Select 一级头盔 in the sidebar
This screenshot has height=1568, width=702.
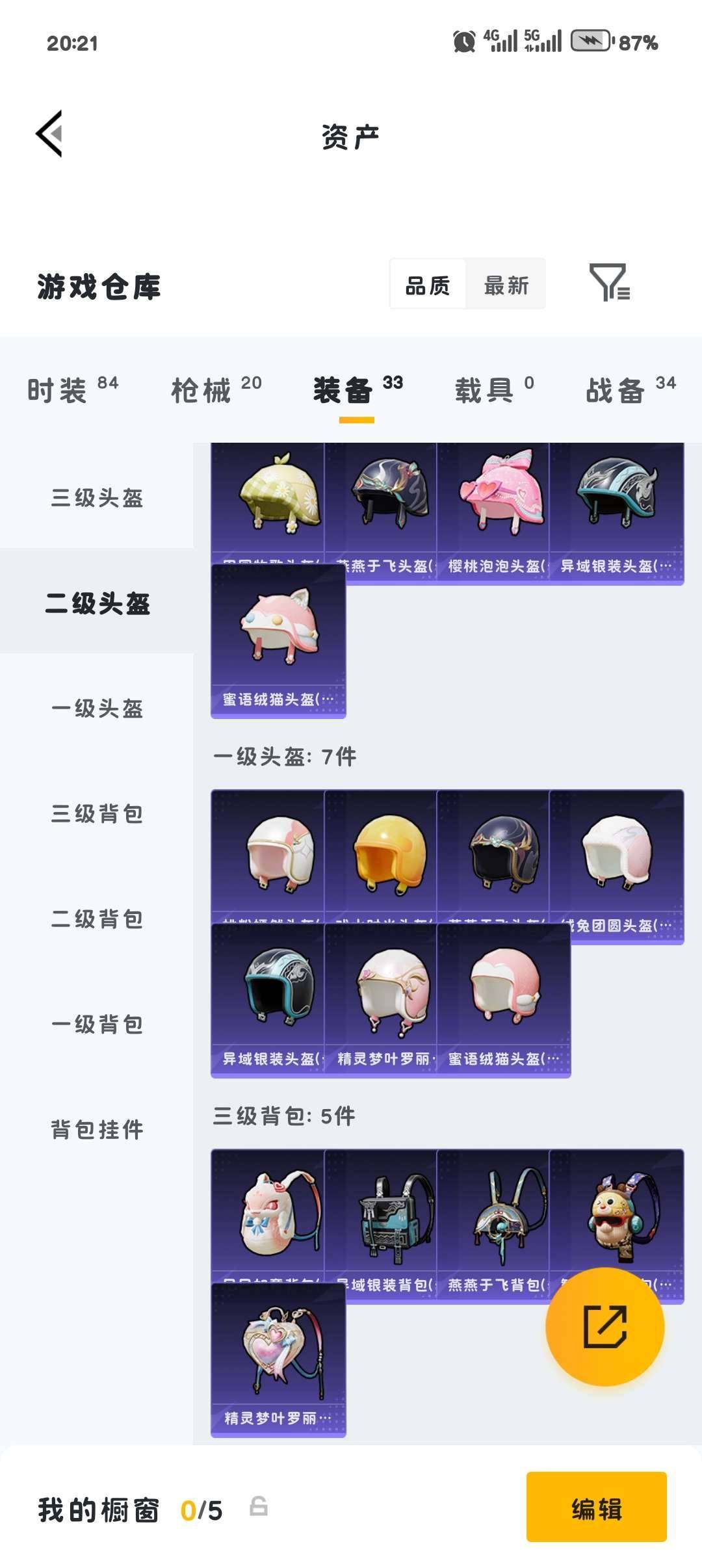97,709
